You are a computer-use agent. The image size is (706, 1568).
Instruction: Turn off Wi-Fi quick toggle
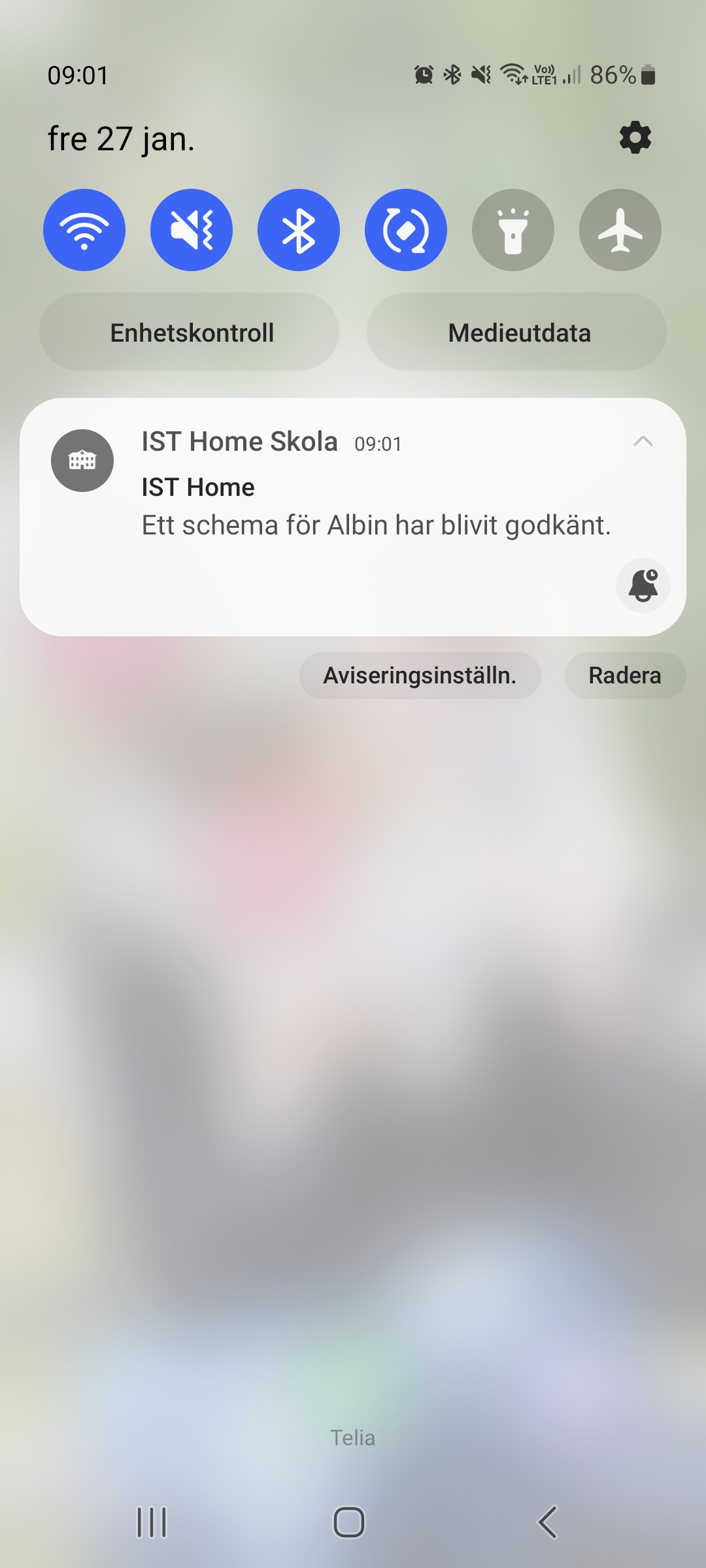pyautogui.click(x=84, y=230)
